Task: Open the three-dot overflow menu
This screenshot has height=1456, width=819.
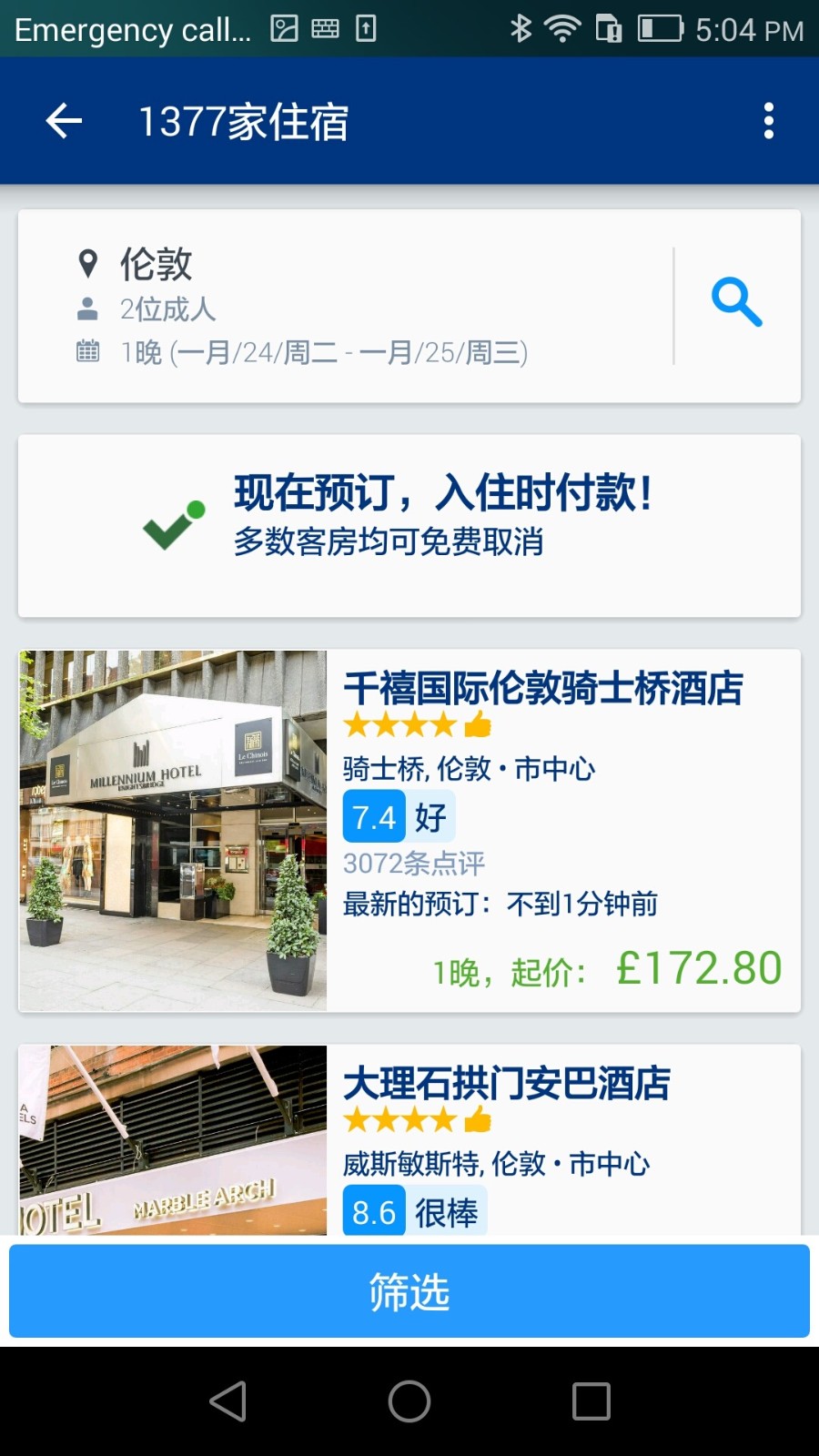Action: [x=769, y=121]
